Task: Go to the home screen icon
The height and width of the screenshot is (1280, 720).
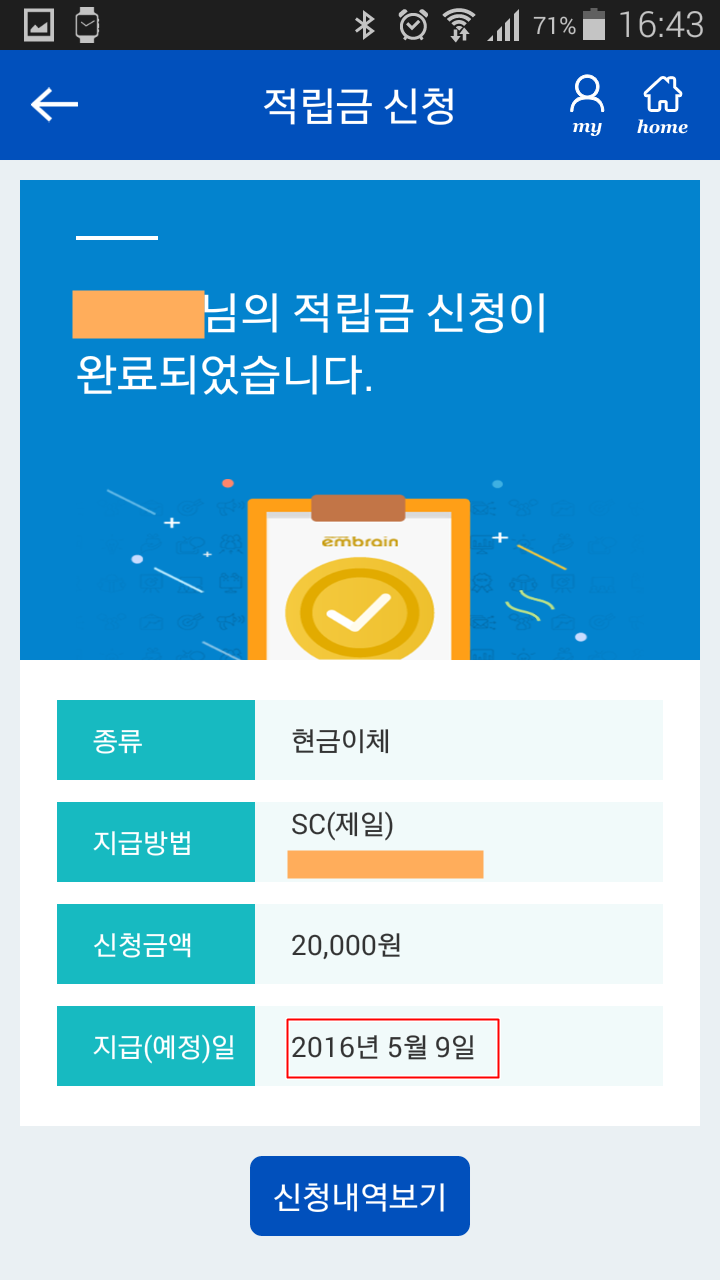Action: point(662,104)
